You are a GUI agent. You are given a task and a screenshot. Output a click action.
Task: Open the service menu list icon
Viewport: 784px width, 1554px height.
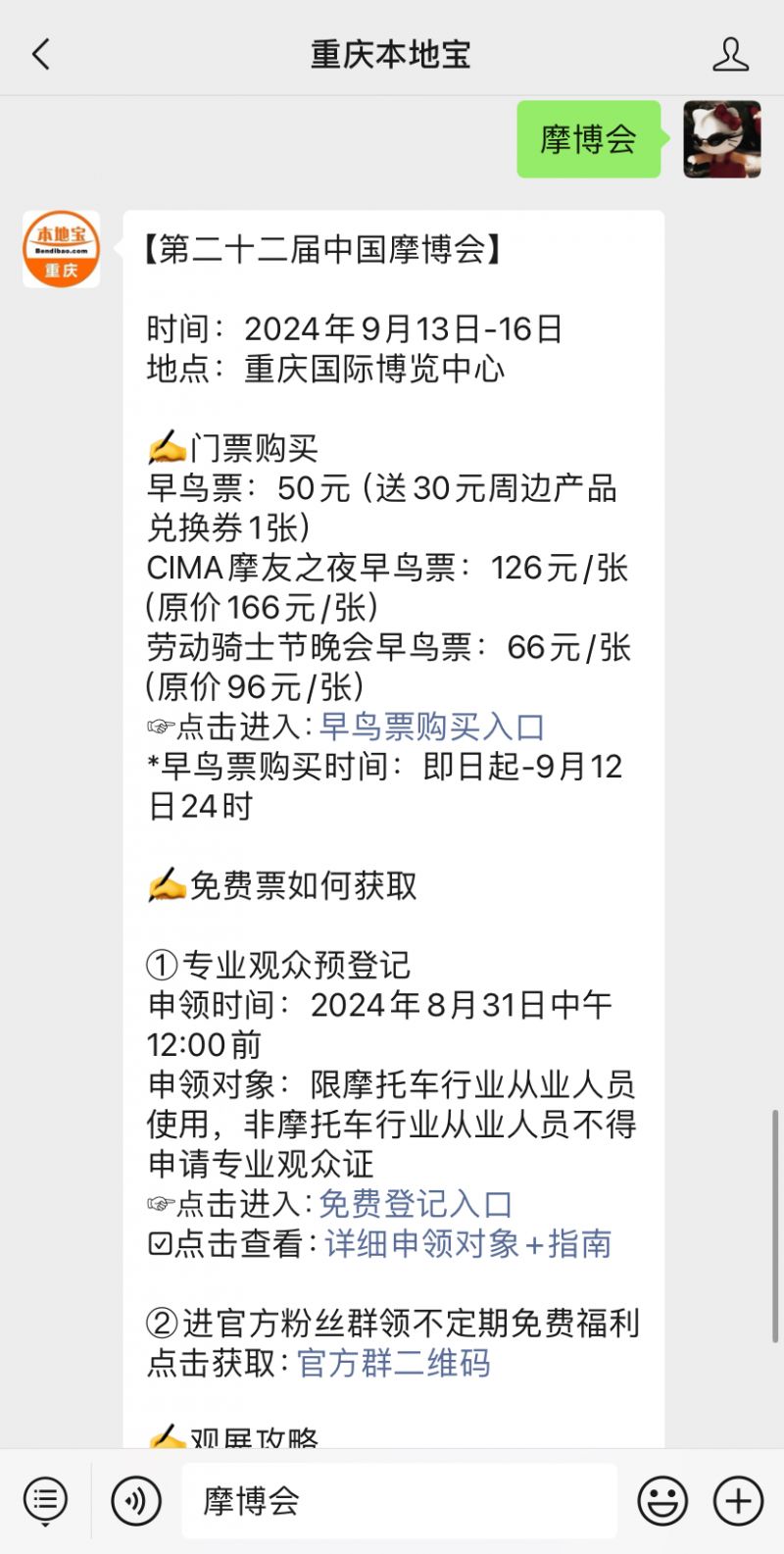(45, 1500)
